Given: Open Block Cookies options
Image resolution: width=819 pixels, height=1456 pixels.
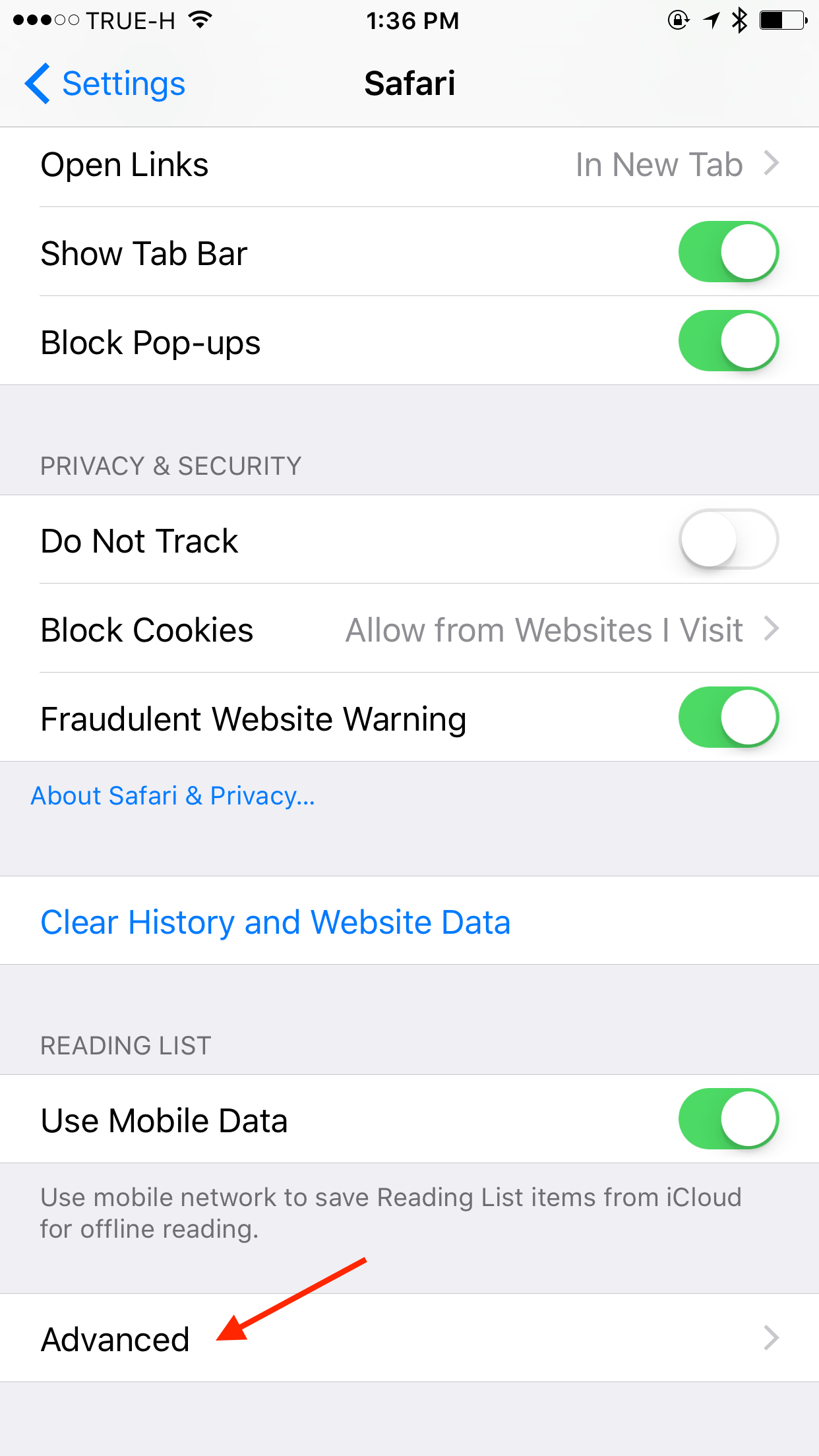Looking at the screenshot, I should [x=409, y=629].
